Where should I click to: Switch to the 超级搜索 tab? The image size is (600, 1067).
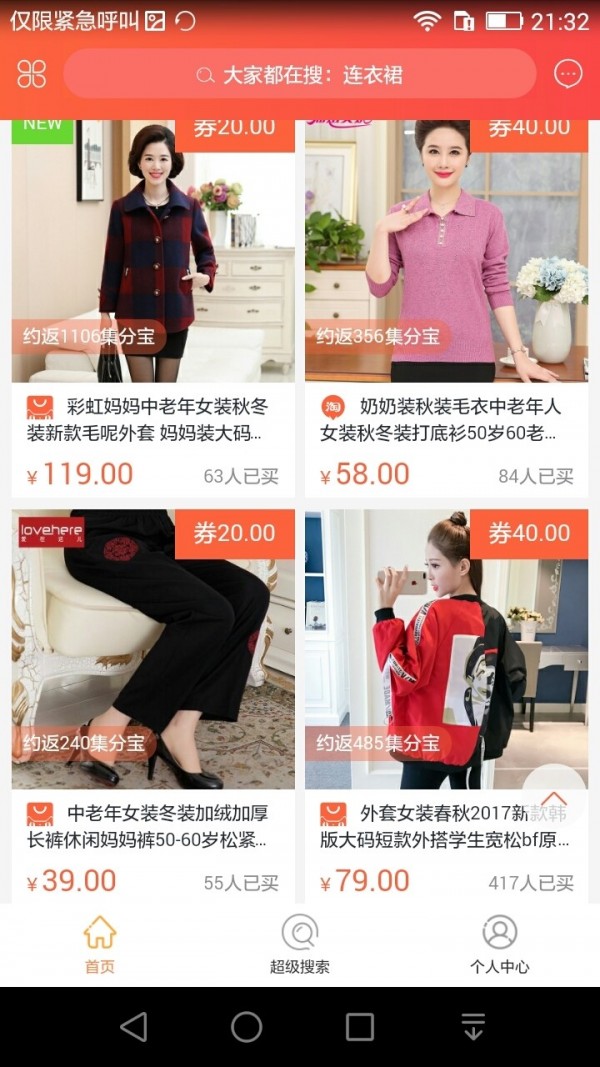coord(299,945)
